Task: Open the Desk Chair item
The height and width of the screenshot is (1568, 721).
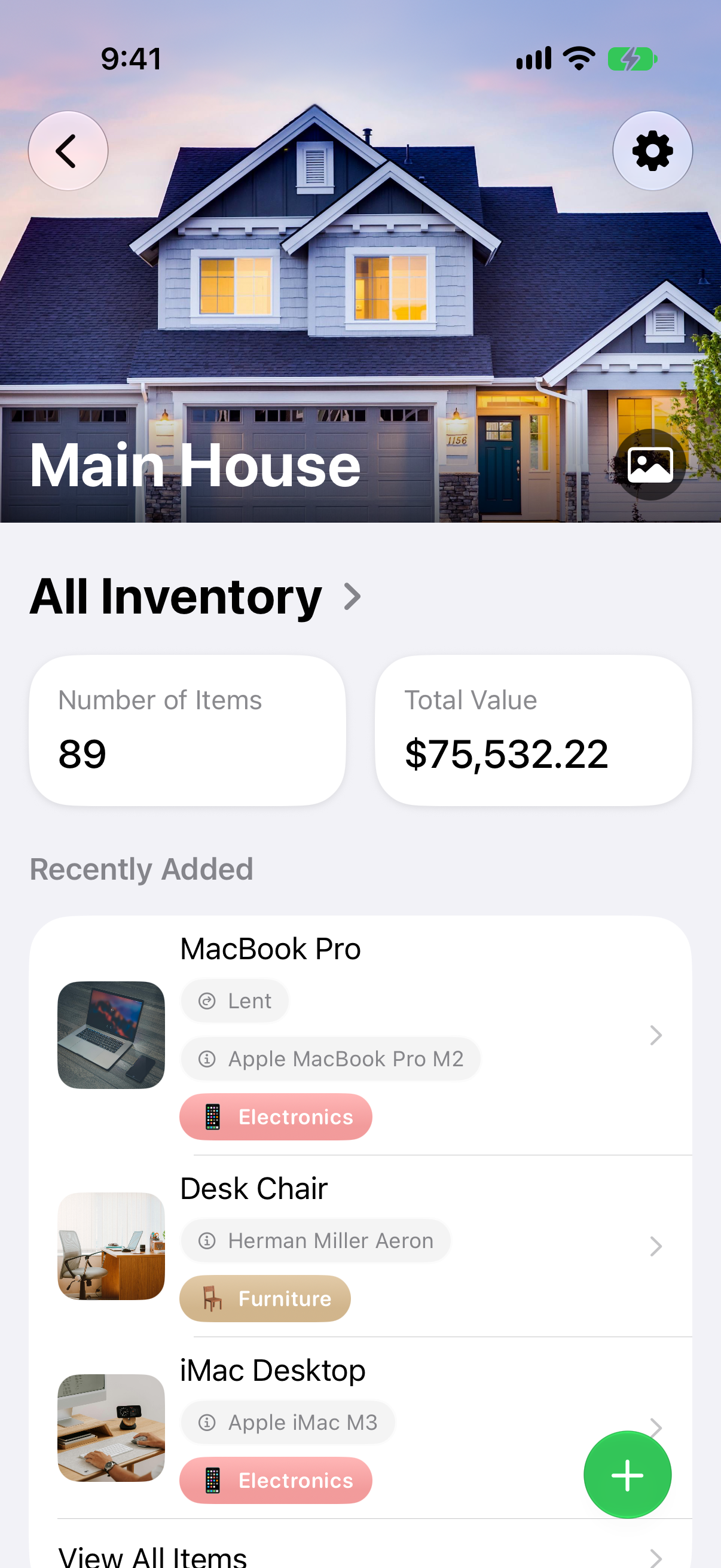Action: click(360, 1246)
